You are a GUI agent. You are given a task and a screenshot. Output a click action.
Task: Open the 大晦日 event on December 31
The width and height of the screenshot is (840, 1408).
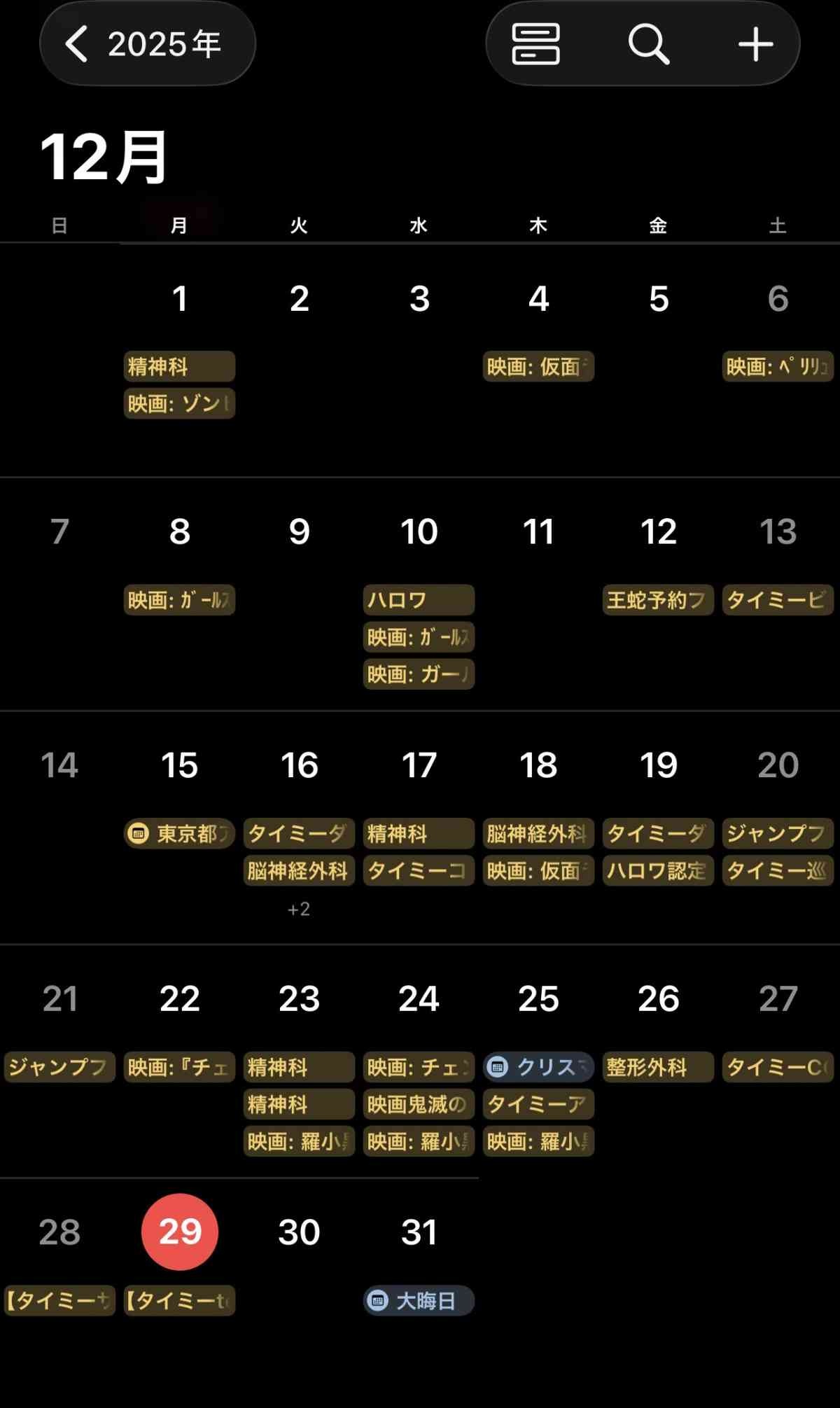419,1301
